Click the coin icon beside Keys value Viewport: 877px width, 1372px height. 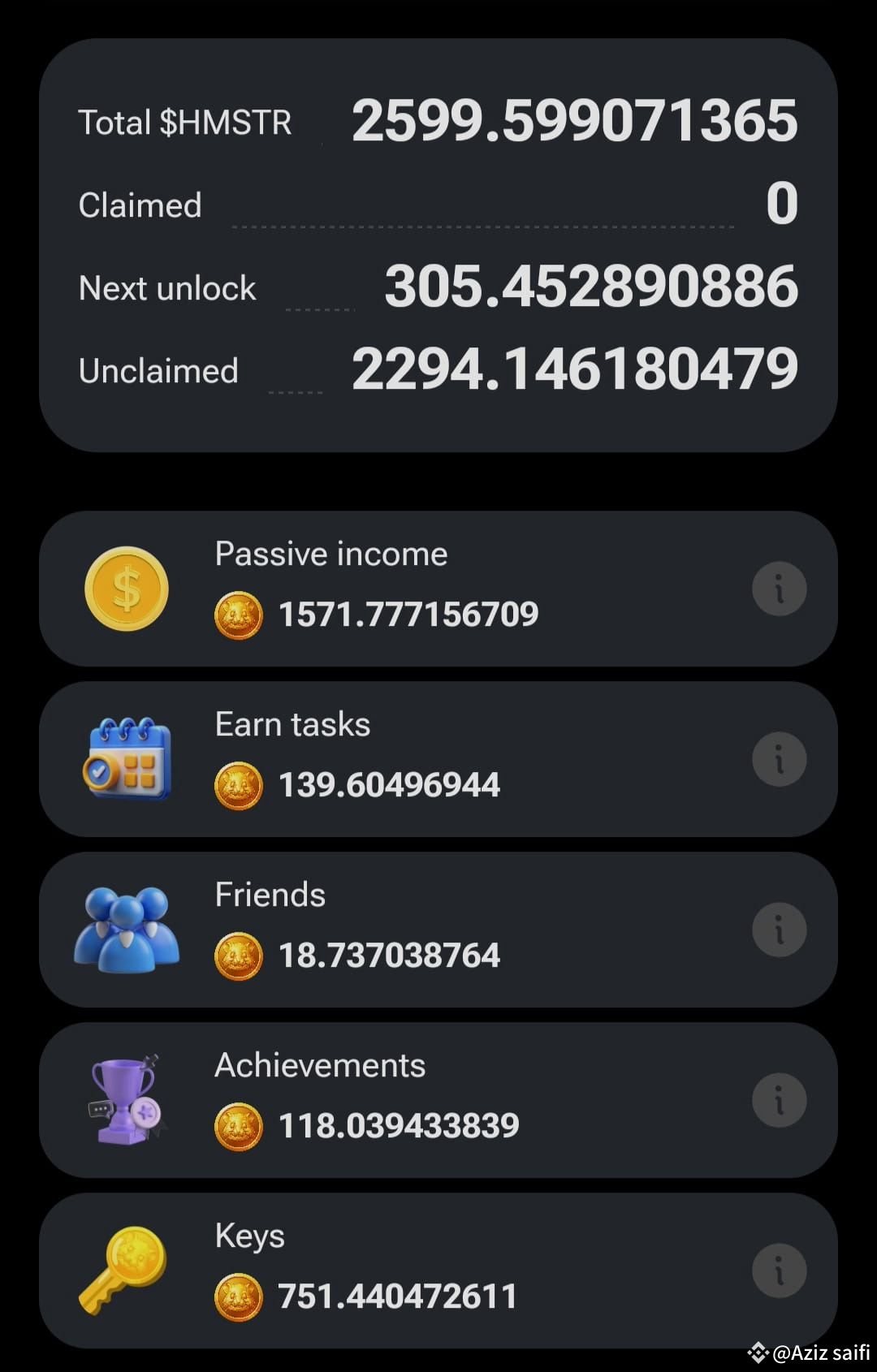click(237, 1296)
